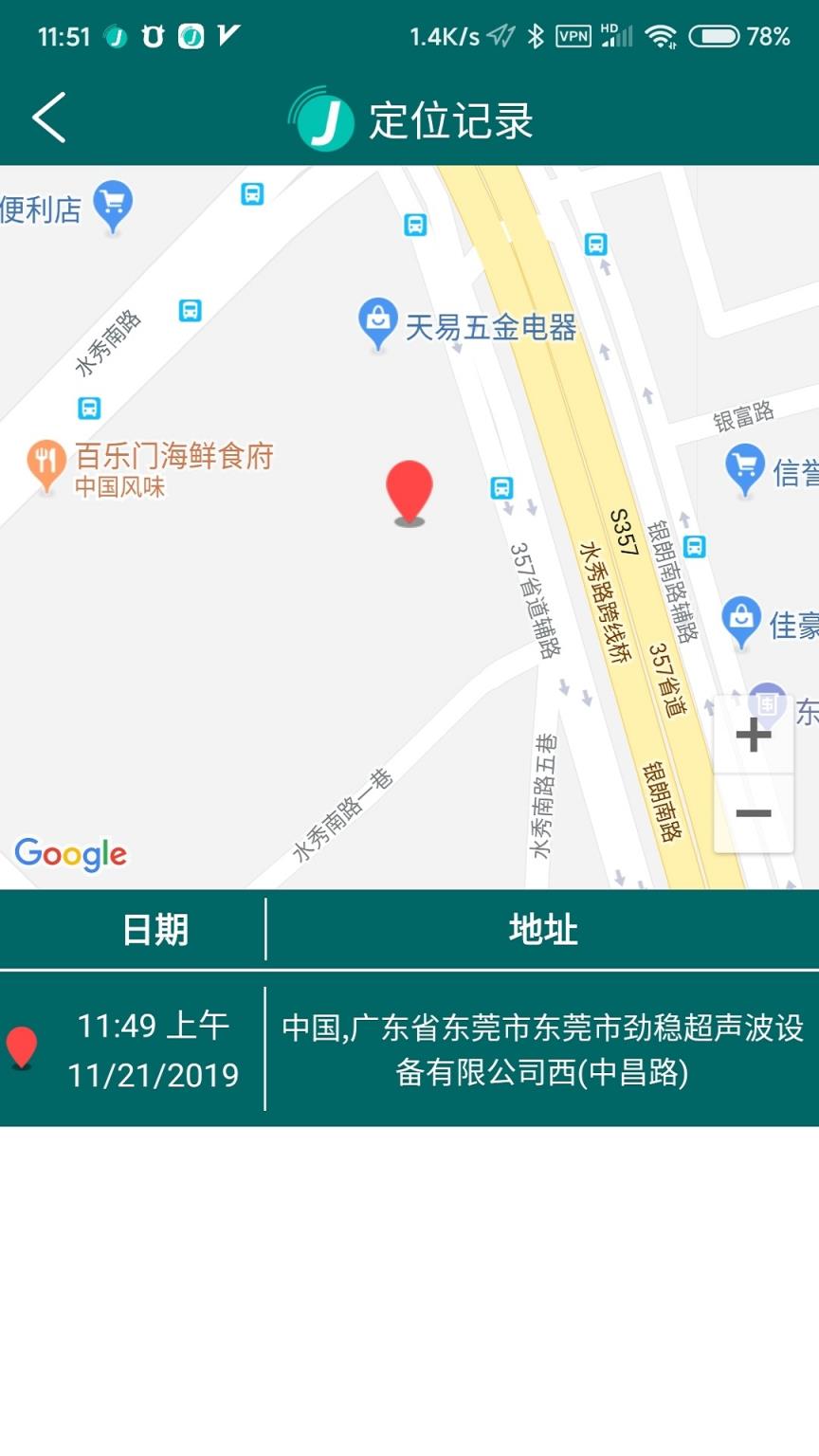Zoom in using the plus button
819x1456 pixels.
coord(752,735)
